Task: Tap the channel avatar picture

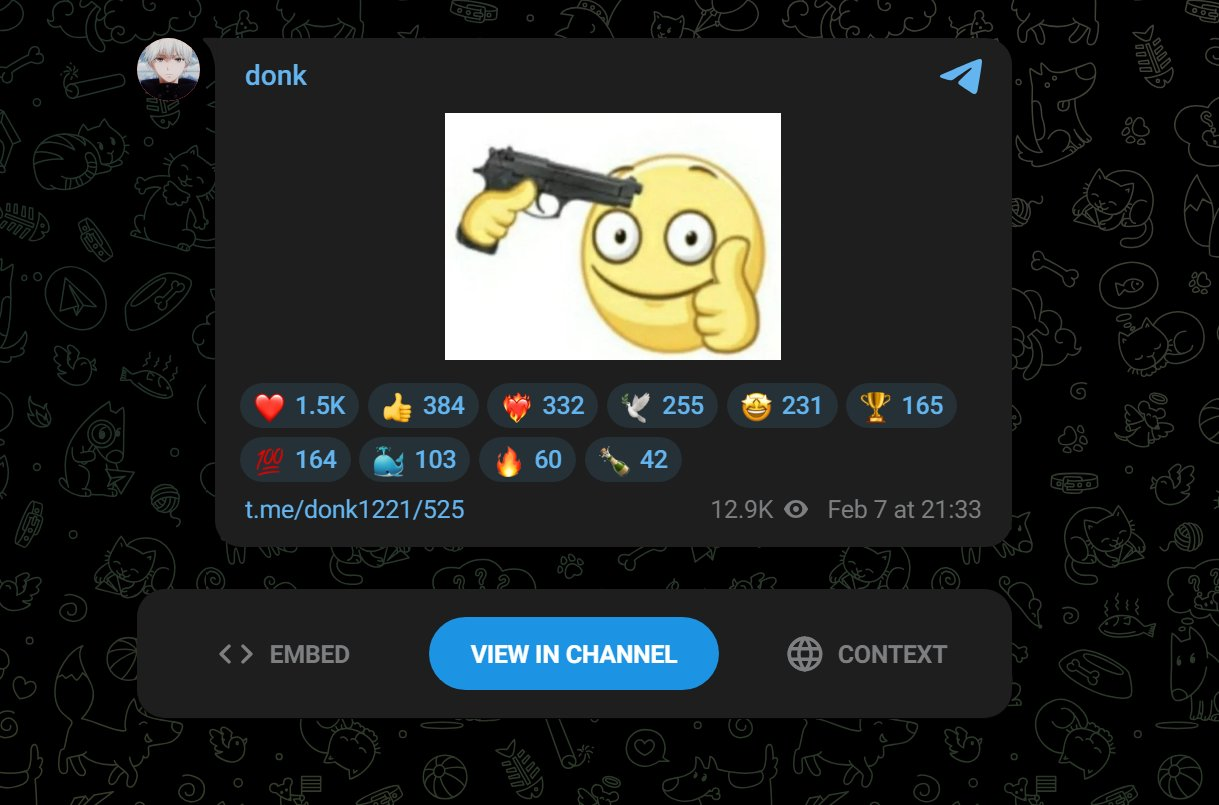Action: click(x=168, y=69)
